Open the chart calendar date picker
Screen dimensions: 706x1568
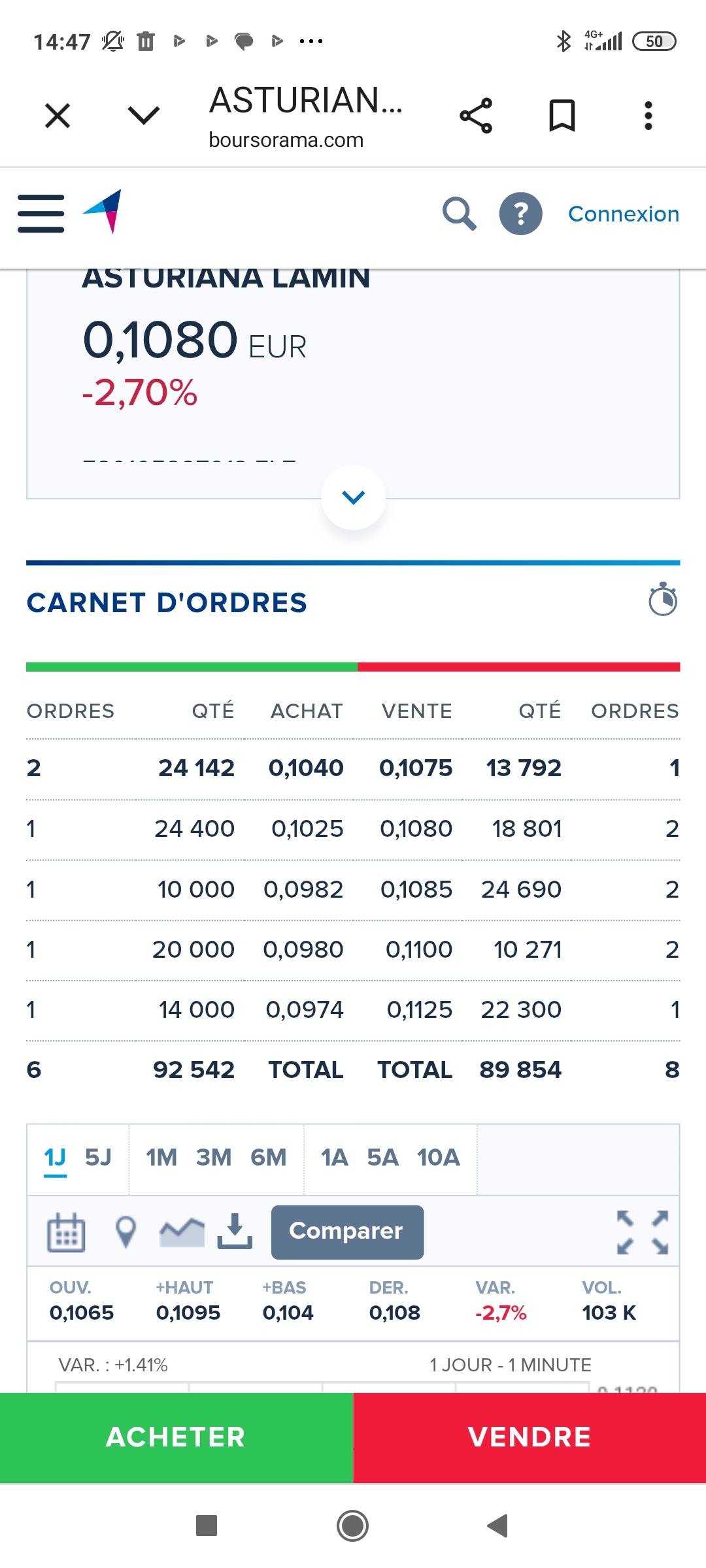coord(66,1232)
